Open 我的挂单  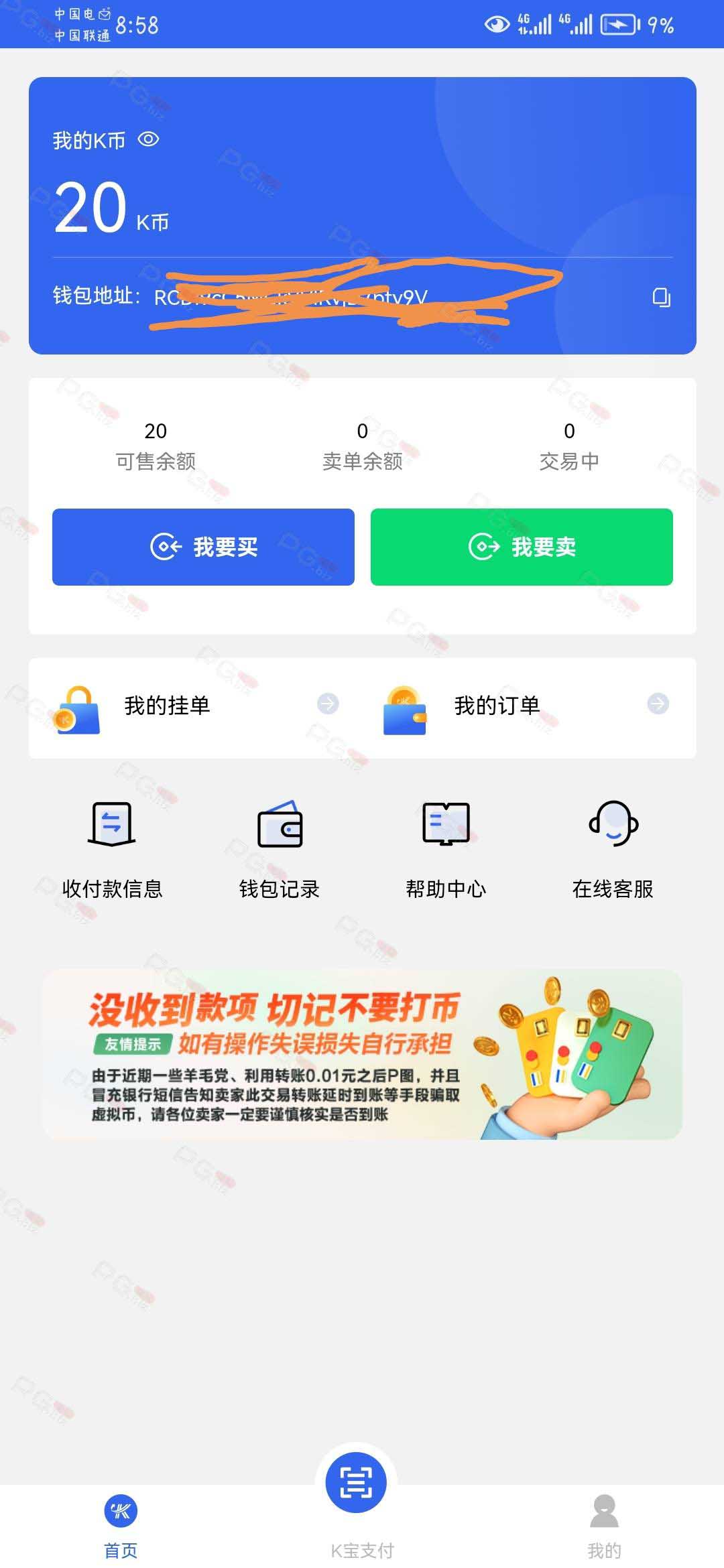point(196,707)
